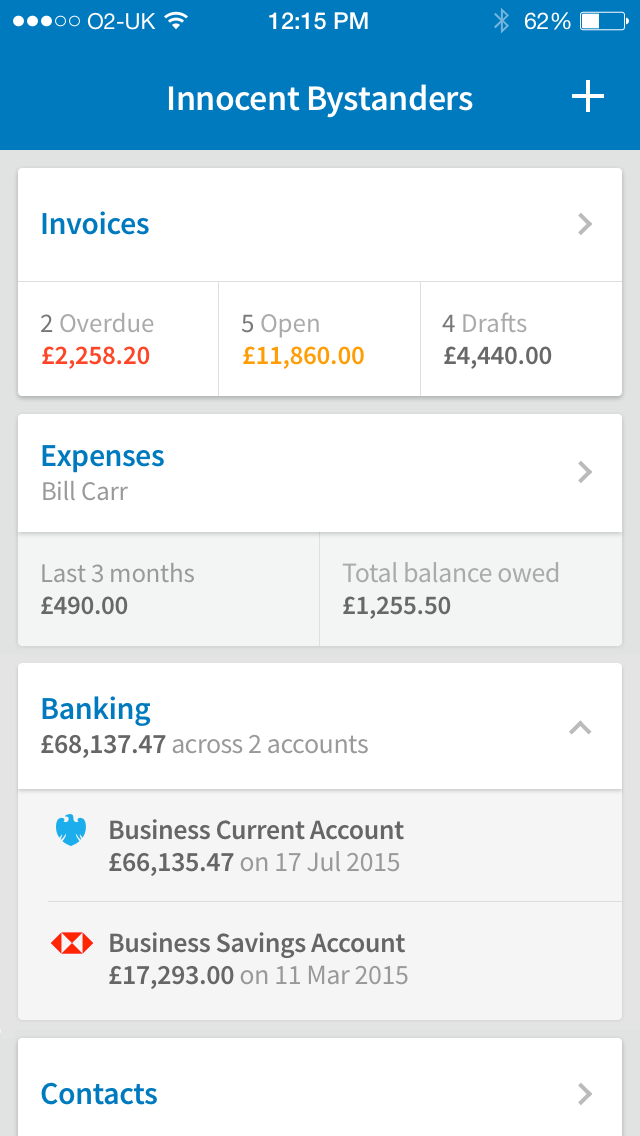Open the Invoices section
The width and height of the screenshot is (640, 1136).
[320, 224]
